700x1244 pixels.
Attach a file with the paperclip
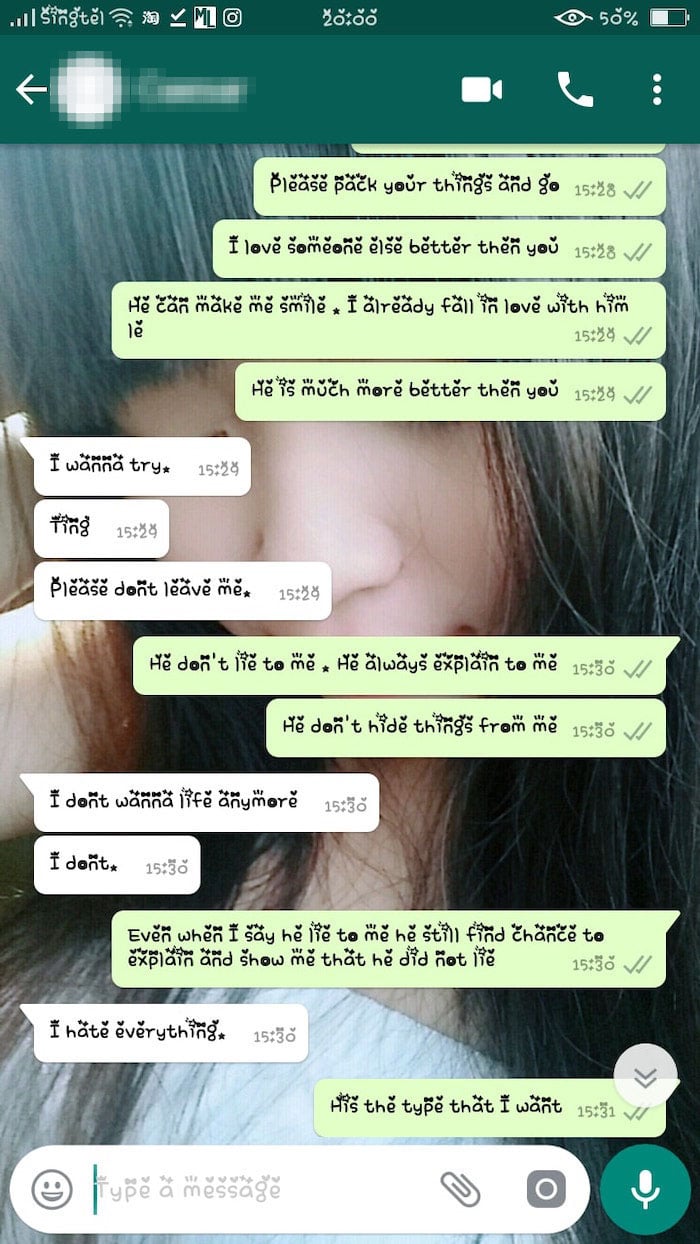(x=460, y=1189)
